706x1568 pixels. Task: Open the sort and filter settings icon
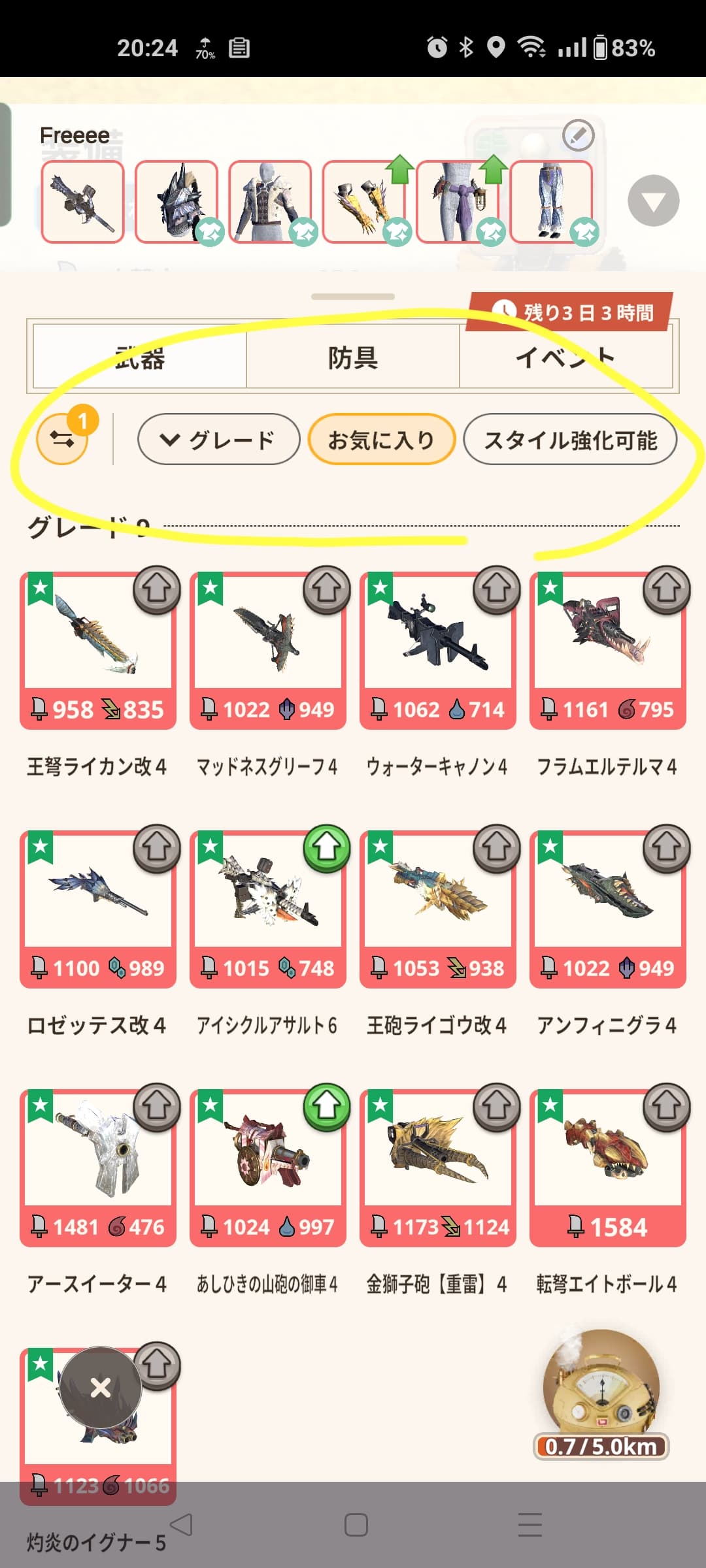63,440
